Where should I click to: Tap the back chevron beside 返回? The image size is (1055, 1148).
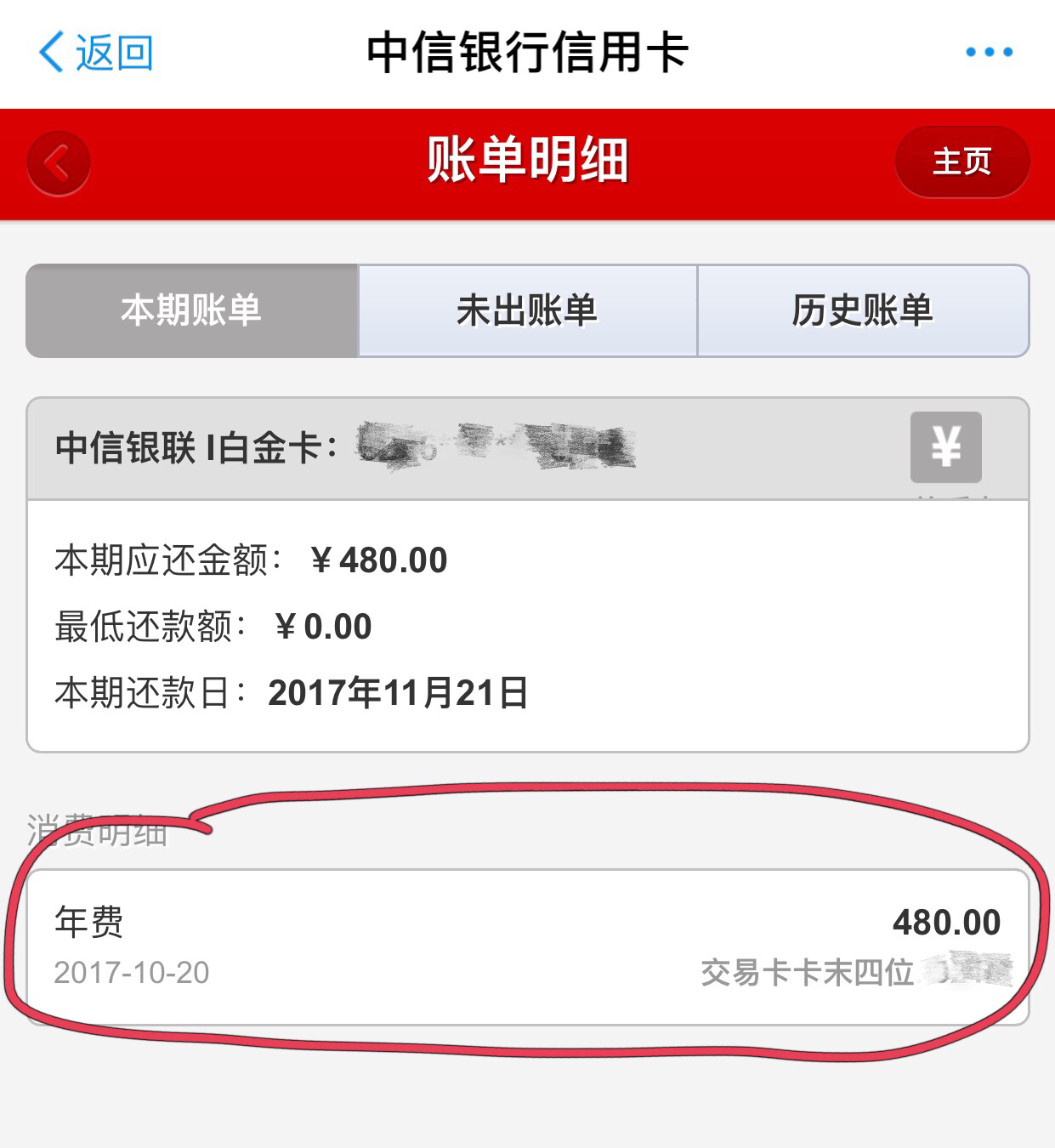pyautogui.click(x=48, y=51)
